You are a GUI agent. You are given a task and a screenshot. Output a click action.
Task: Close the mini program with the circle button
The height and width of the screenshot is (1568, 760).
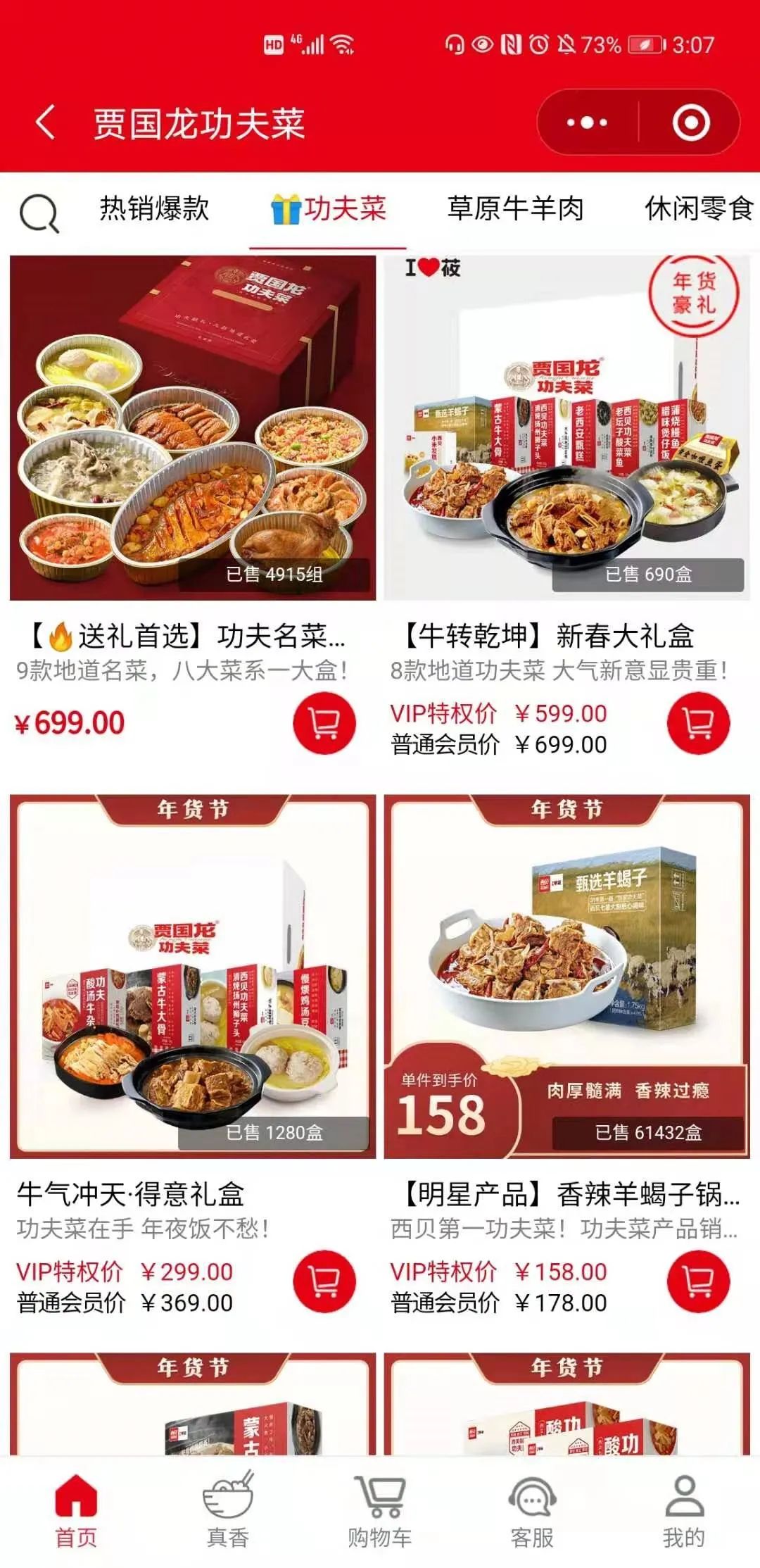pos(690,123)
